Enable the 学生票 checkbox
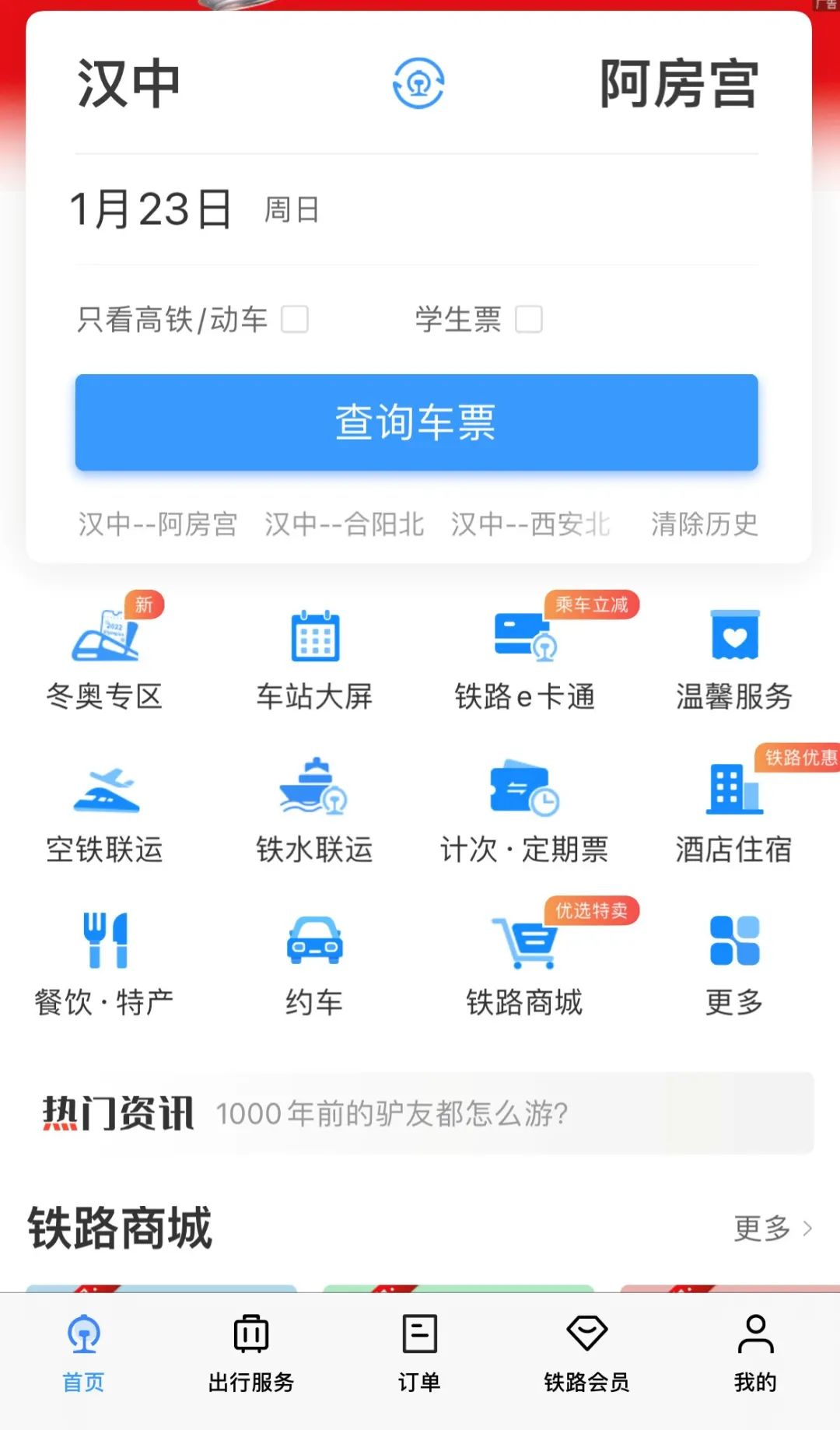 (x=529, y=319)
